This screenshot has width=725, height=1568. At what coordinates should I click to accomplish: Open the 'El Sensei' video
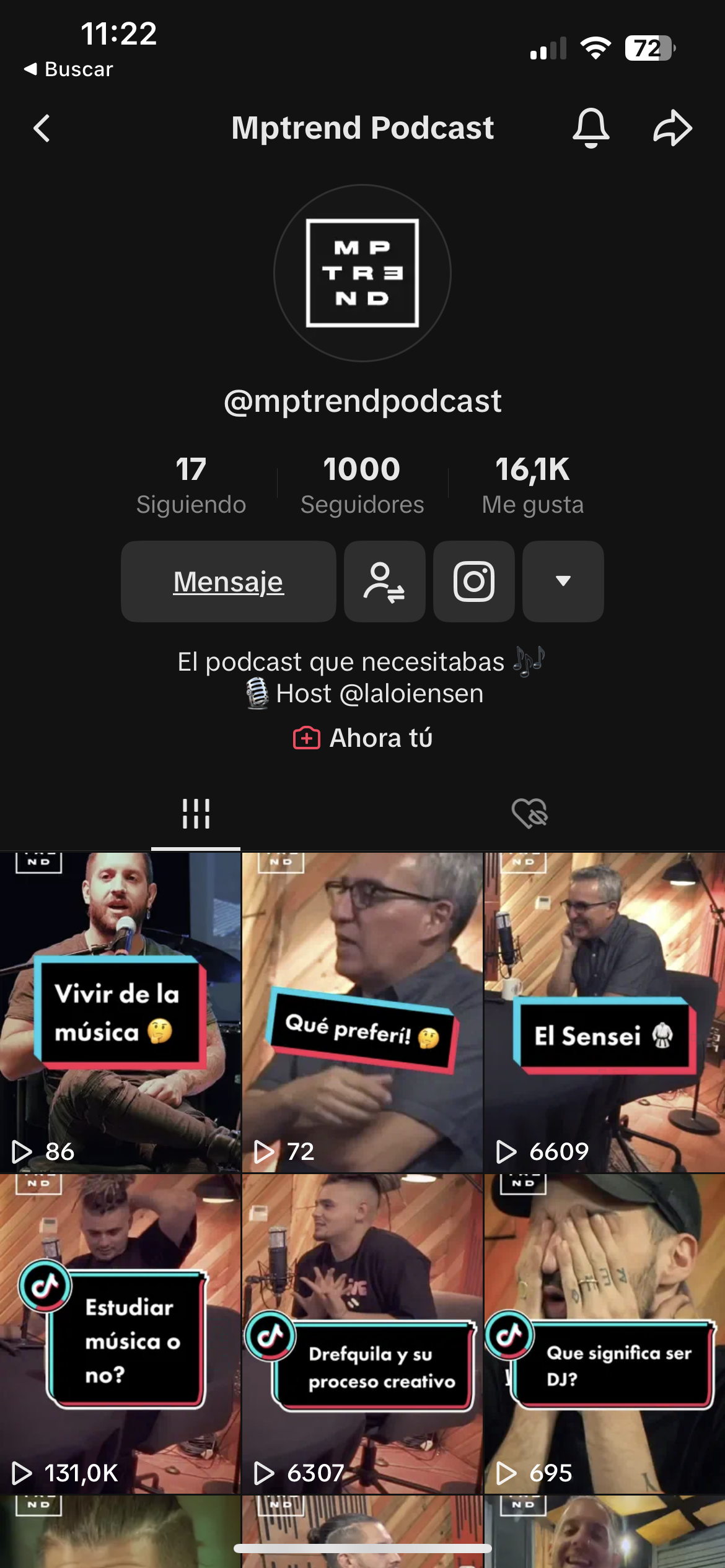point(604,1012)
